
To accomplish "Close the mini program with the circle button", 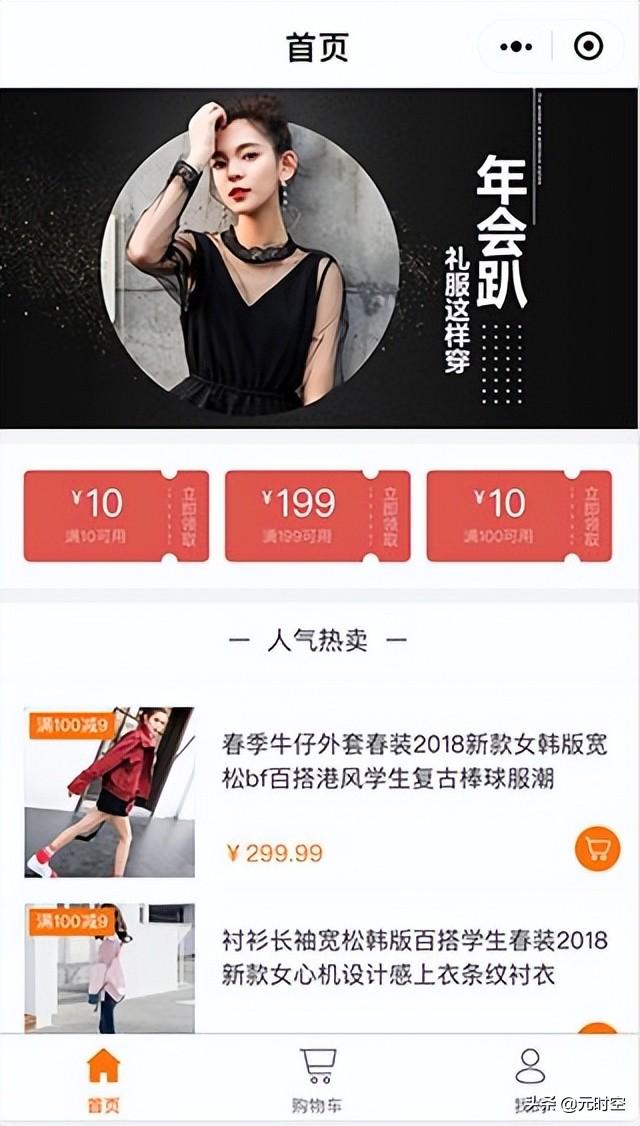I will 588,47.
